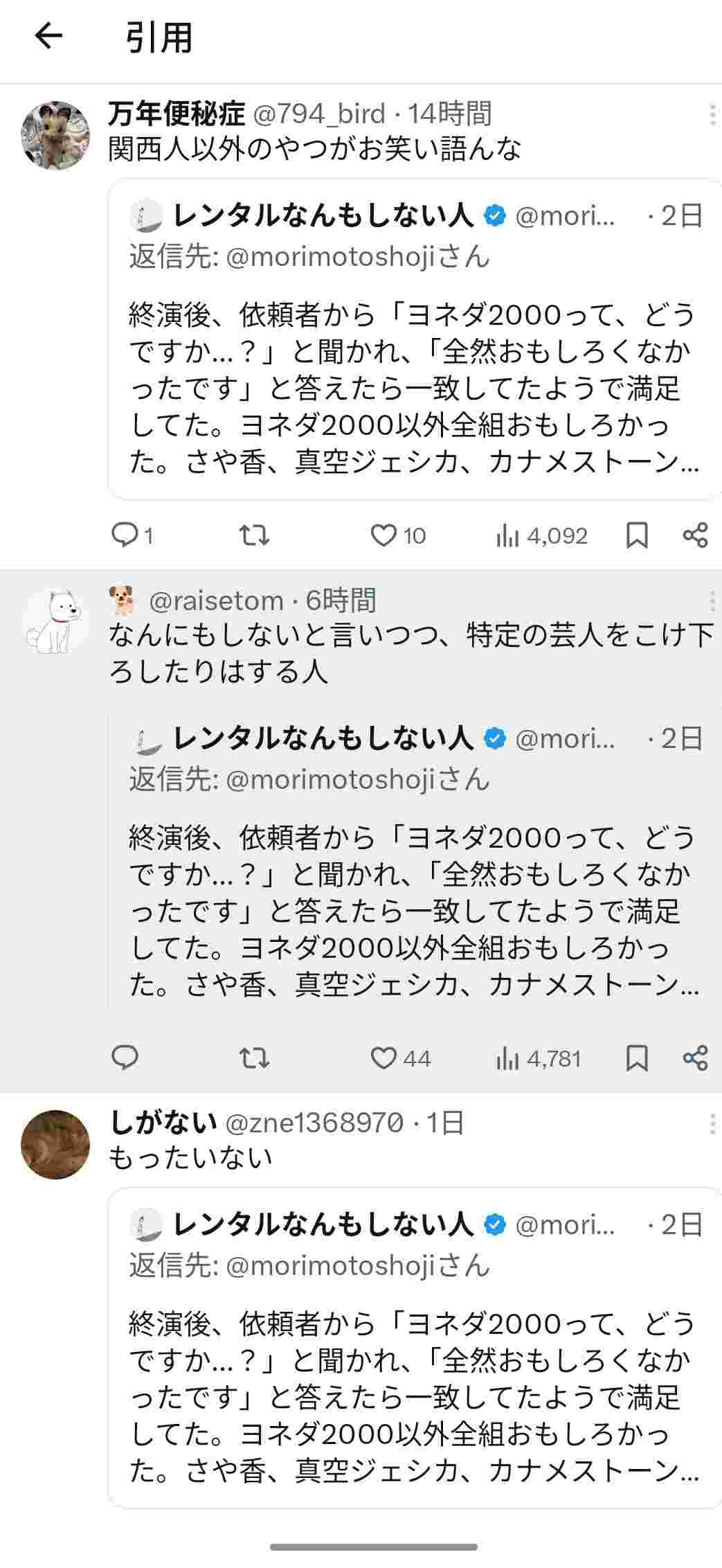This screenshot has width=722, height=1568.
Task: Open しがない's profile avatar
Action: [x=55, y=1144]
